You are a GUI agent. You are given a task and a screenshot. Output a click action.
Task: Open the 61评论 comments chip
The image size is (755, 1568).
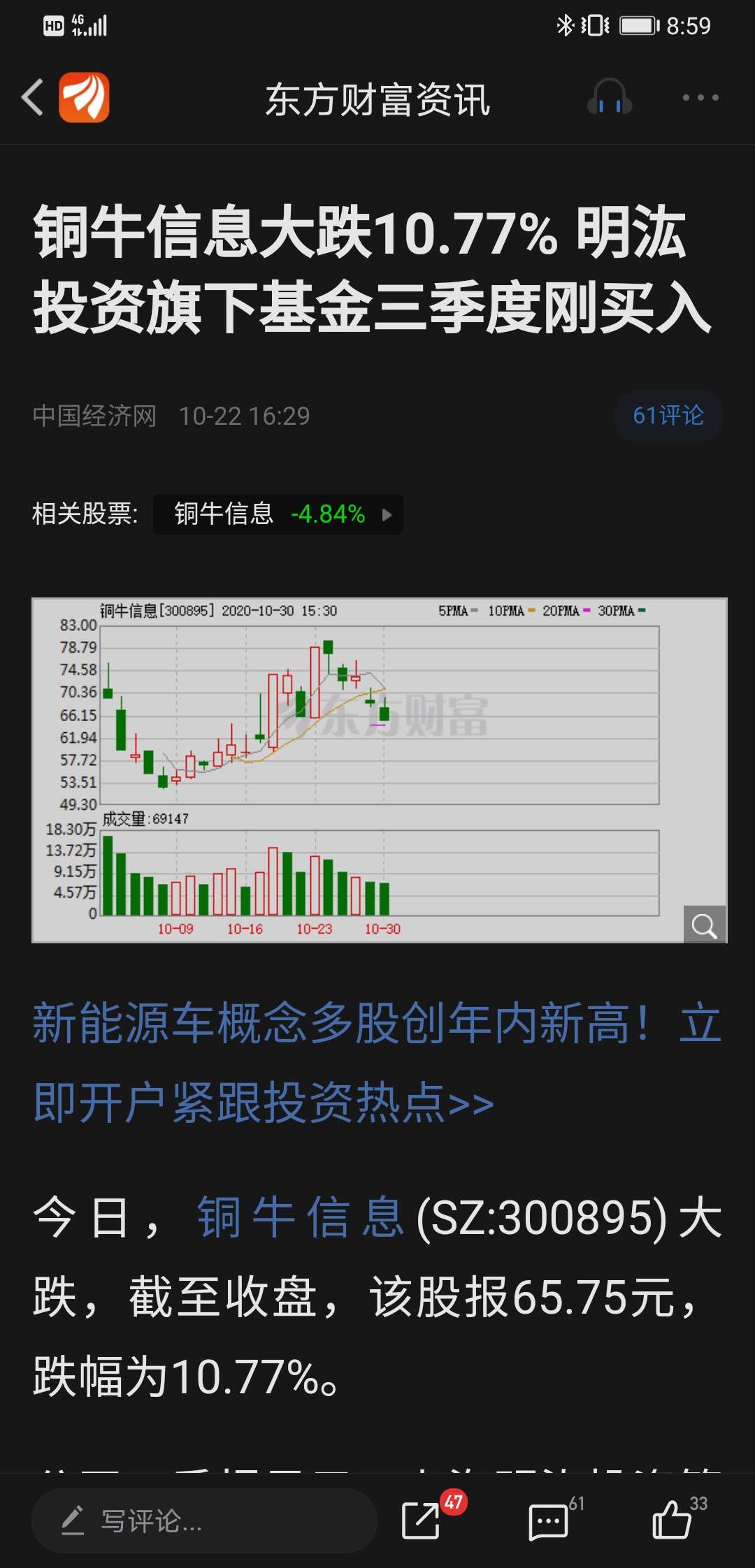coord(668,416)
